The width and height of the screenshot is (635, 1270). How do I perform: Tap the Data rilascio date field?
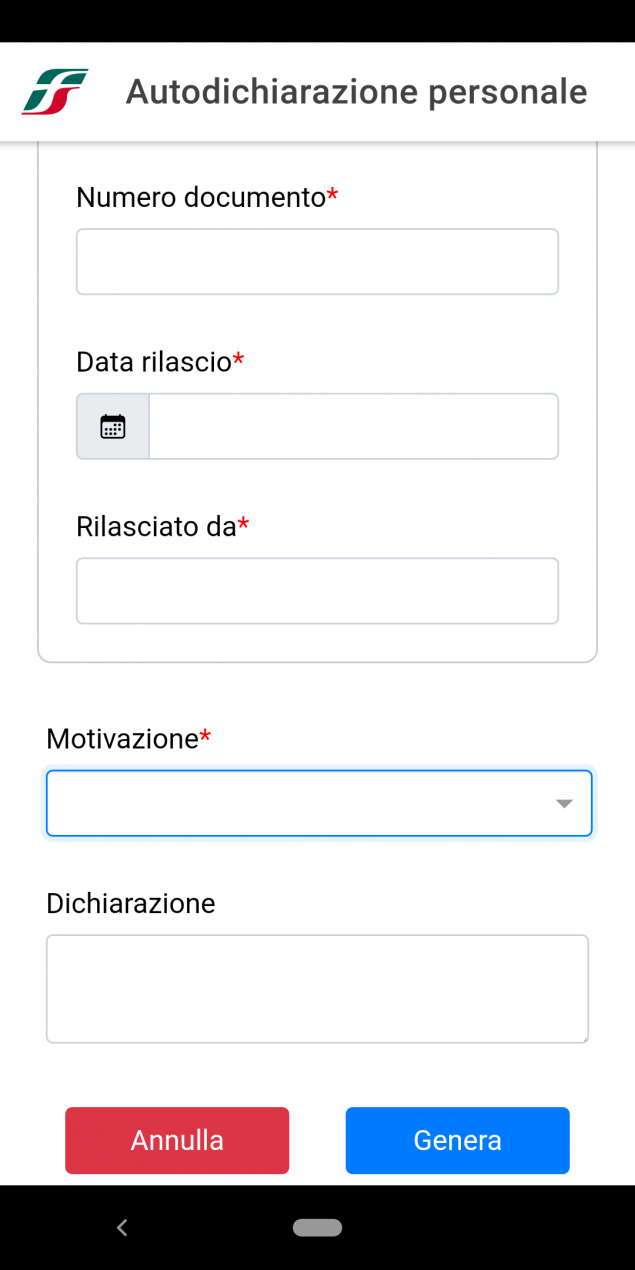click(354, 426)
